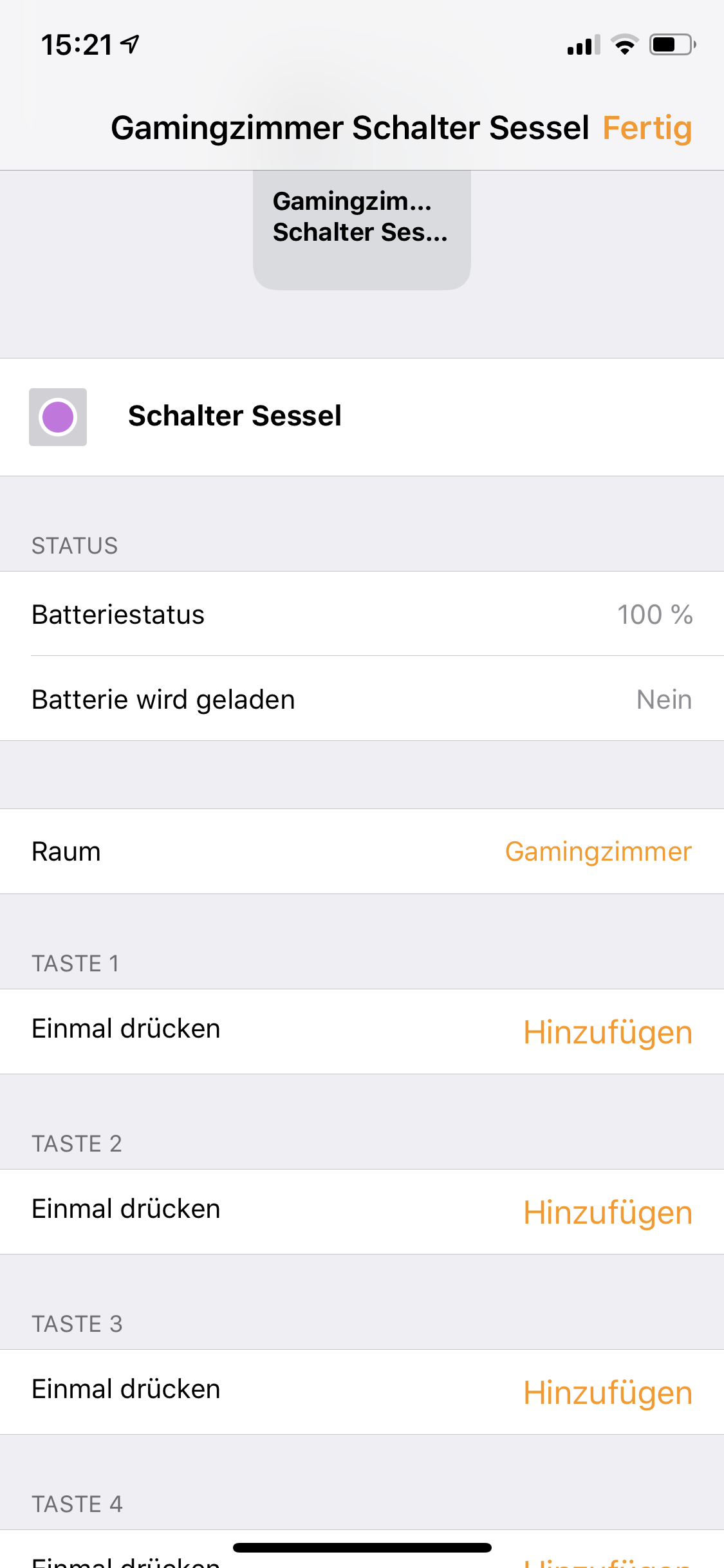Change the Raum from Gamingzimmer
Viewport: 724px width, 1568px height.
pos(598,852)
